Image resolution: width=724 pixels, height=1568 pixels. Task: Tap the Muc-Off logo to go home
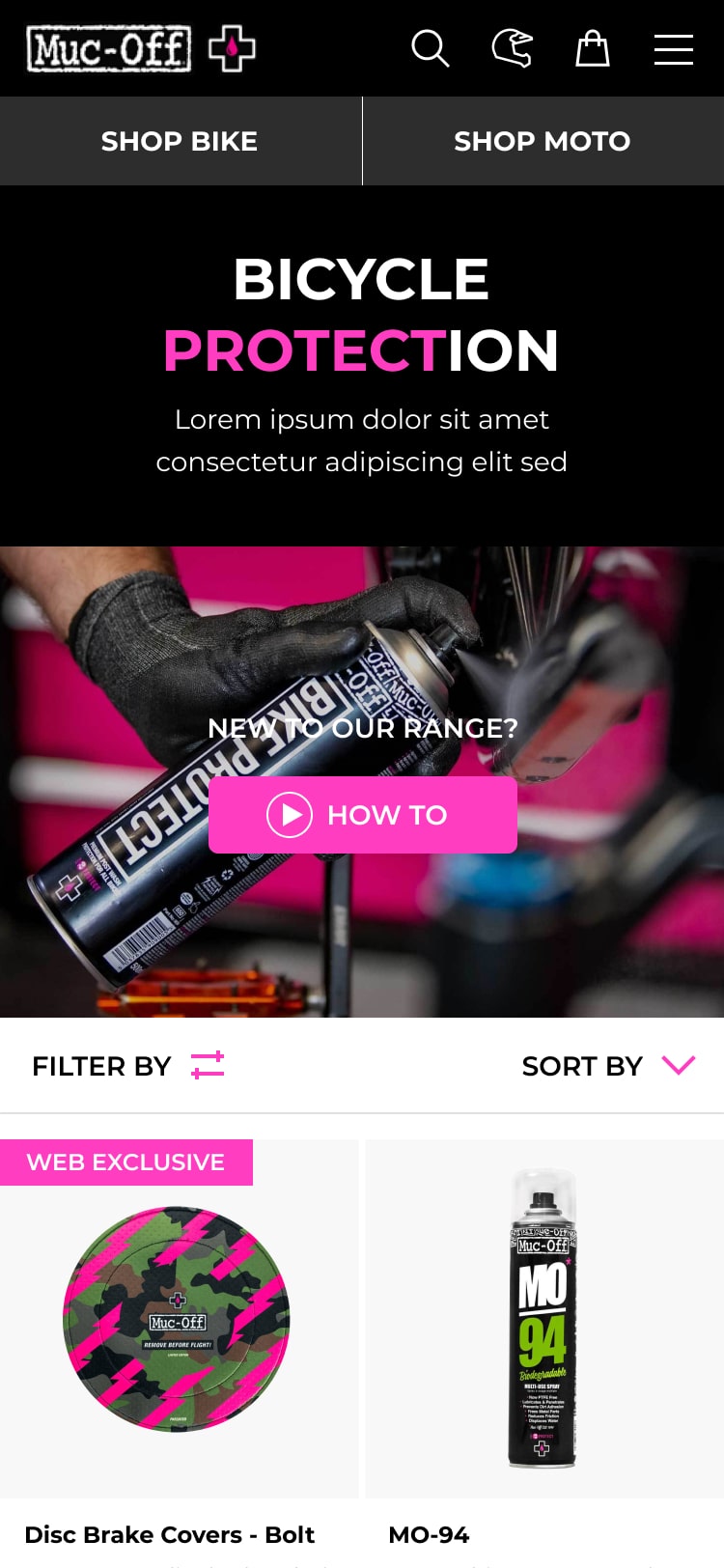click(x=140, y=48)
